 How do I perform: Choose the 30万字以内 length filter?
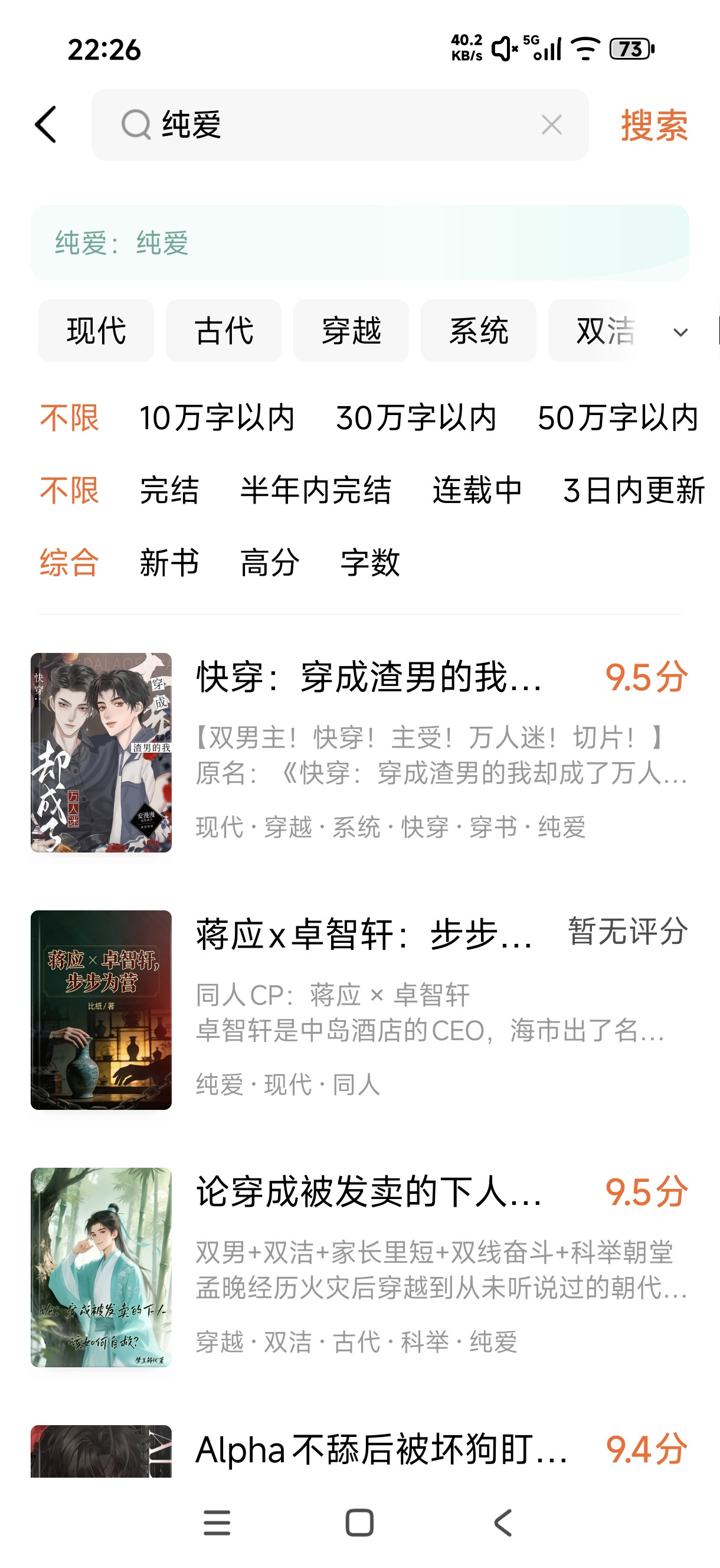click(x=416, y=418)
